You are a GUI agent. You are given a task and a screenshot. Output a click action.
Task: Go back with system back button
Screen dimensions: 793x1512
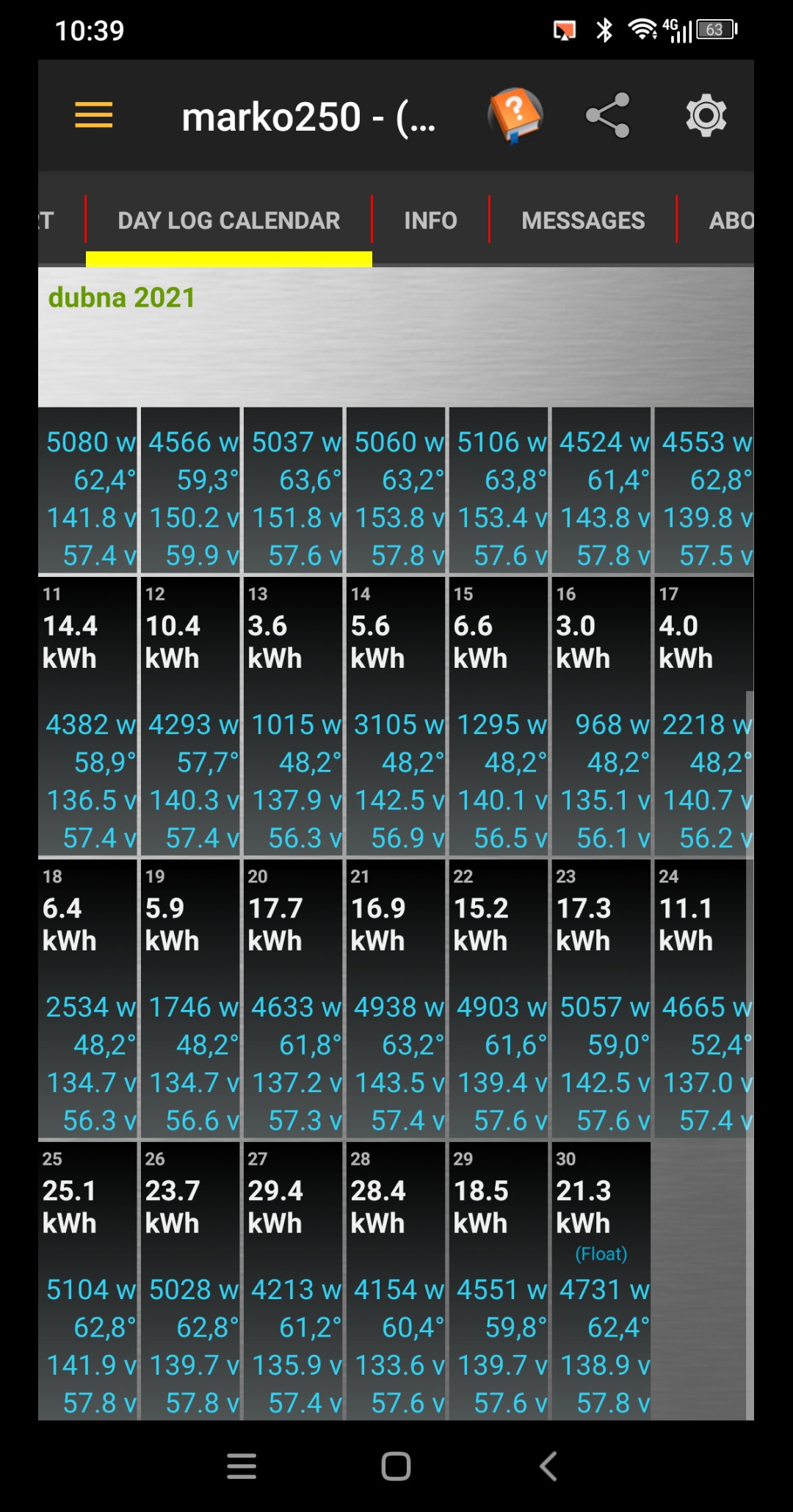pyautogui.click(x=548, y=1466)
